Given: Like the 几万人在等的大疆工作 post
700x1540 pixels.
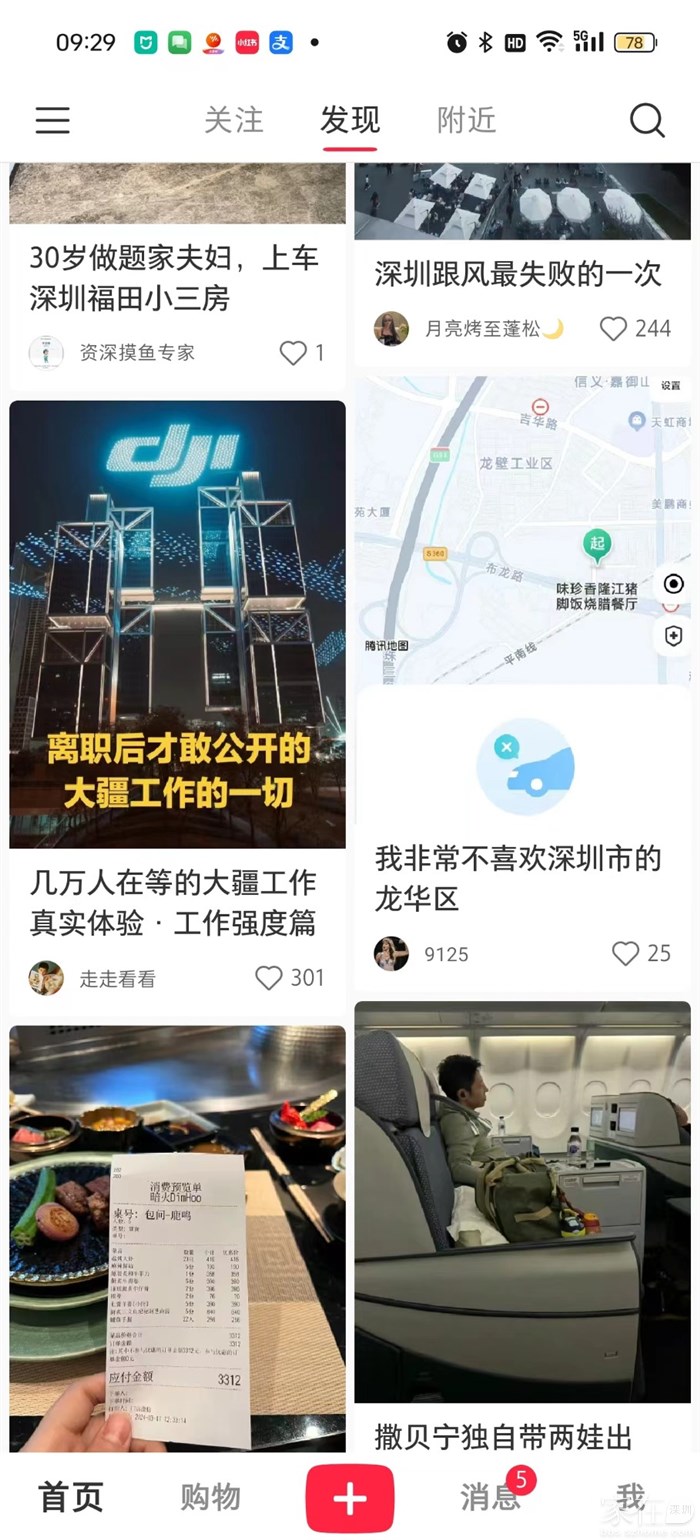Looking at the screenshot, I should tap(269, 978).
